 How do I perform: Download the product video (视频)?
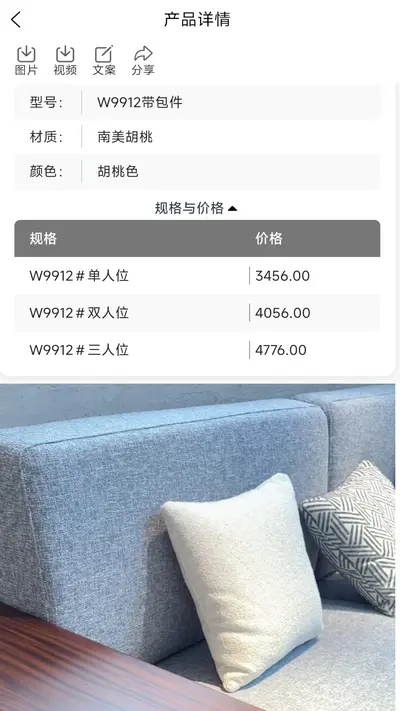pos(65,60)
